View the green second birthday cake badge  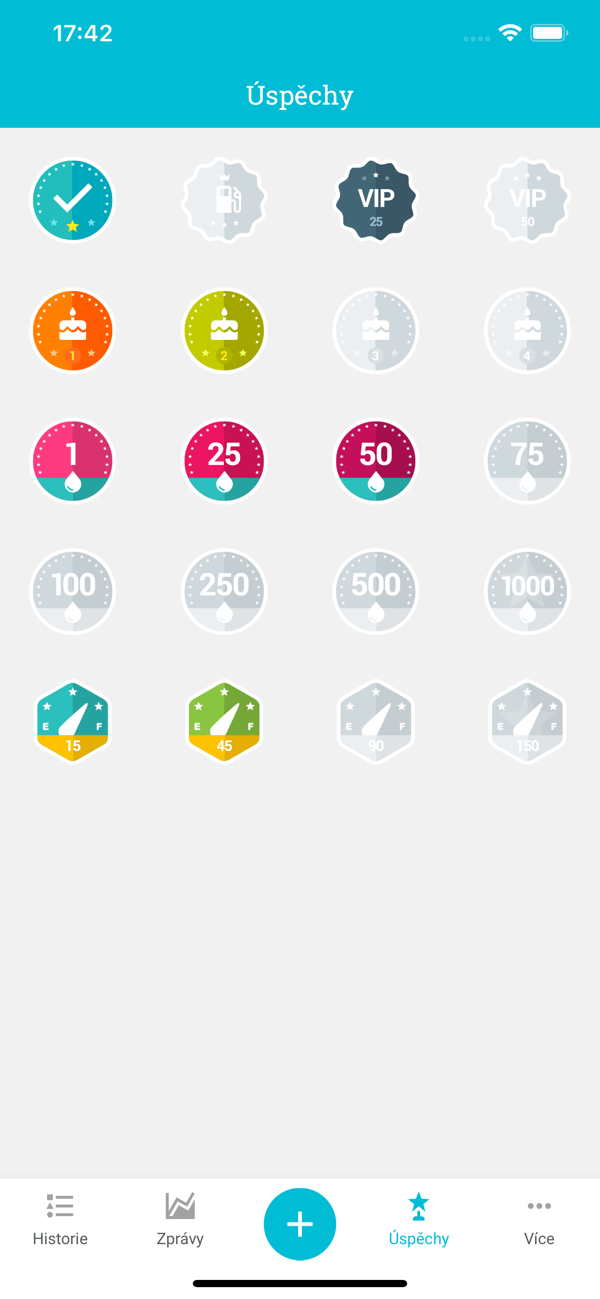pos(224,331)
